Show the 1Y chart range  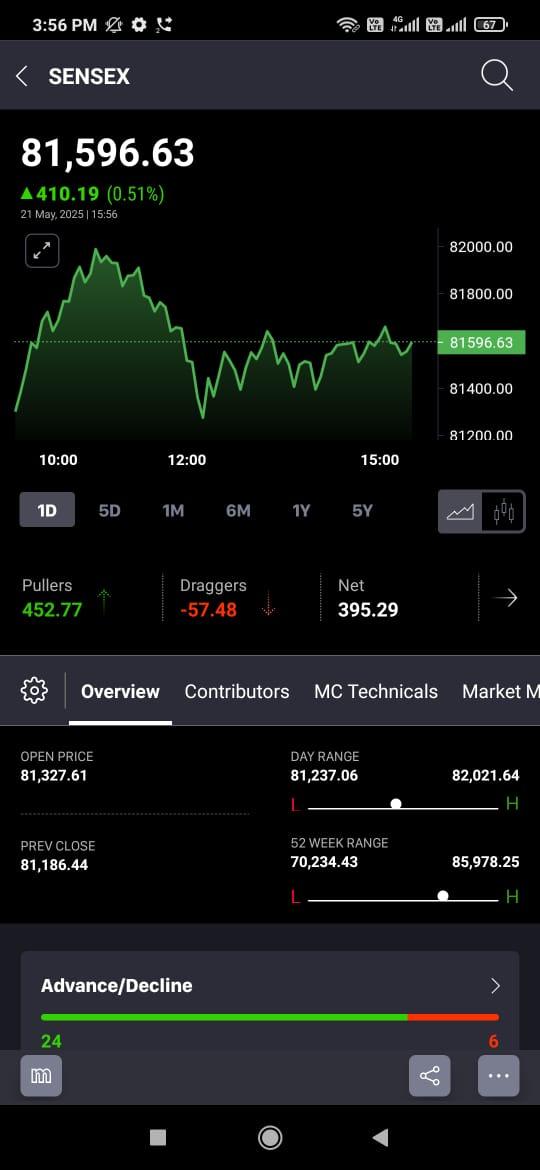301,510
